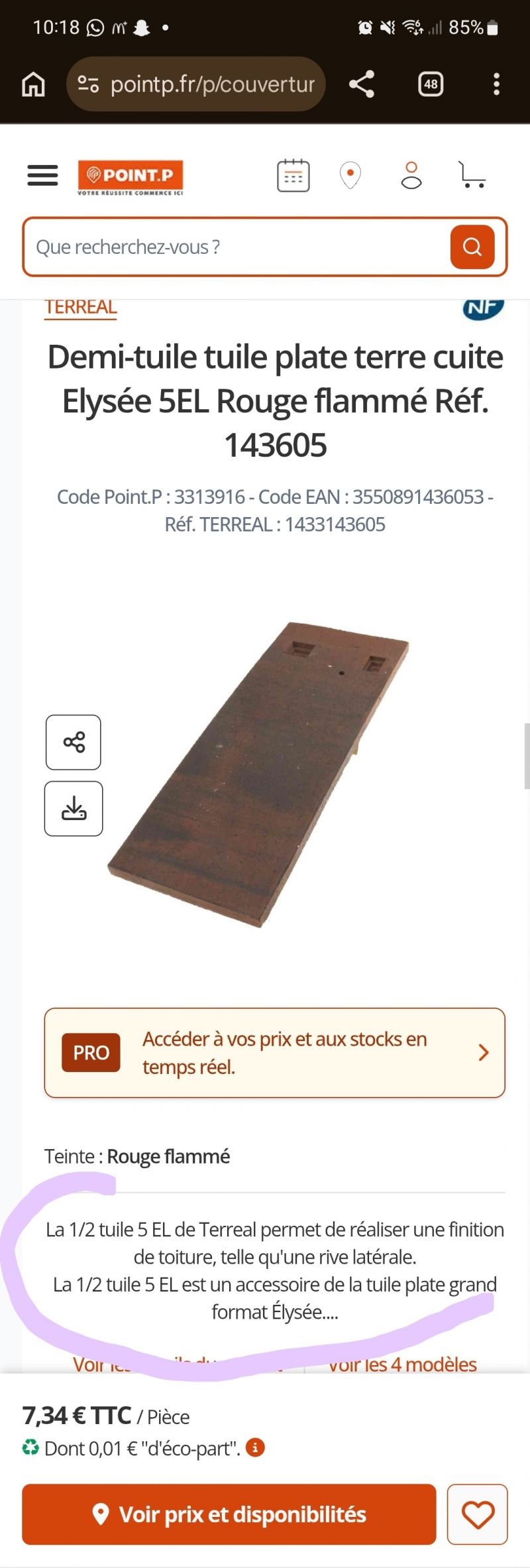Share this page from browser toolbar
Image resolution: width=530 pixels, height=1568 pixels.
[x=362, y=84]
